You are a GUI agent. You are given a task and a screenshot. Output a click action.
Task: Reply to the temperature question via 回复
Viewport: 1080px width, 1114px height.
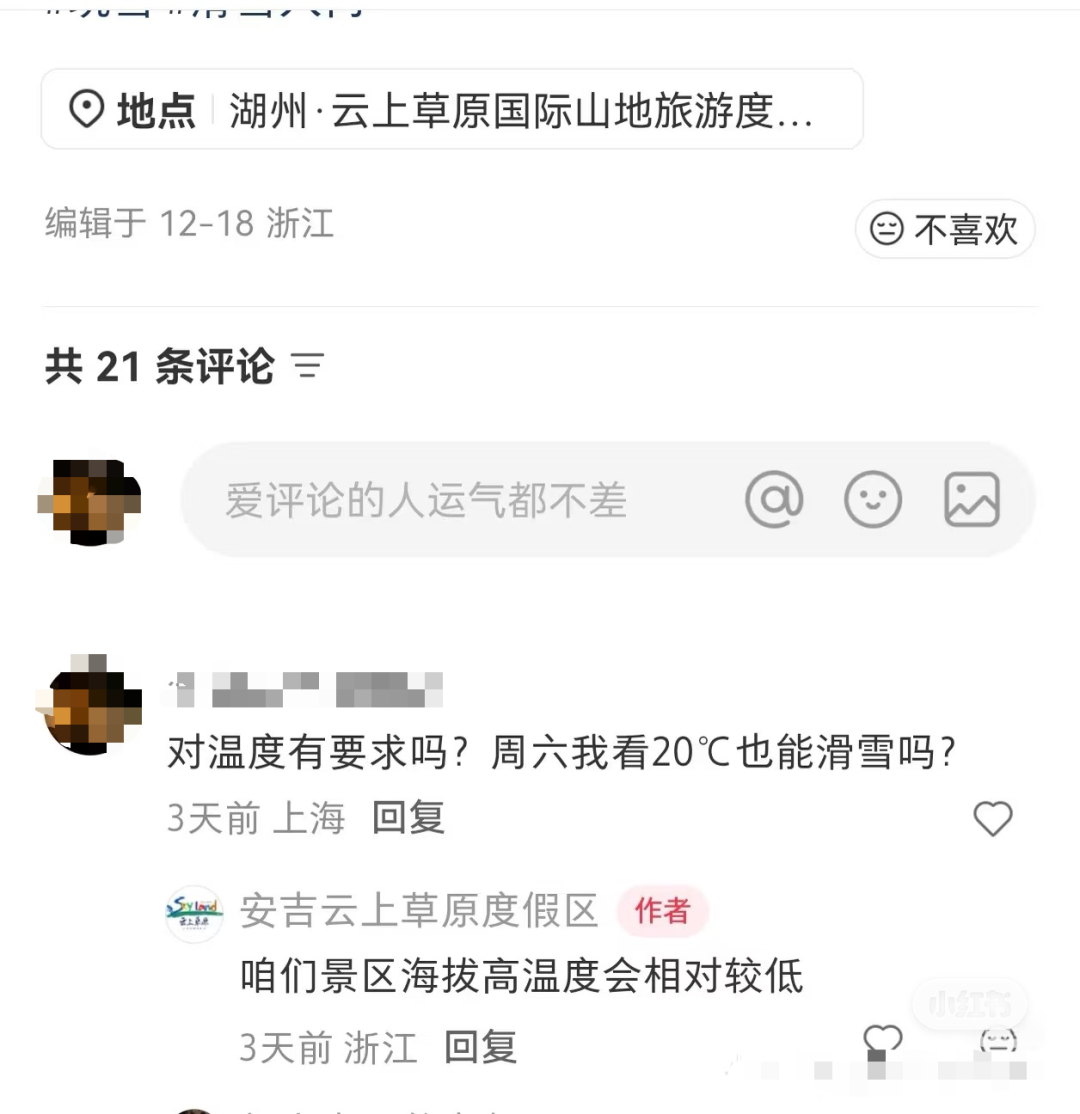click(x=408, y=817)
